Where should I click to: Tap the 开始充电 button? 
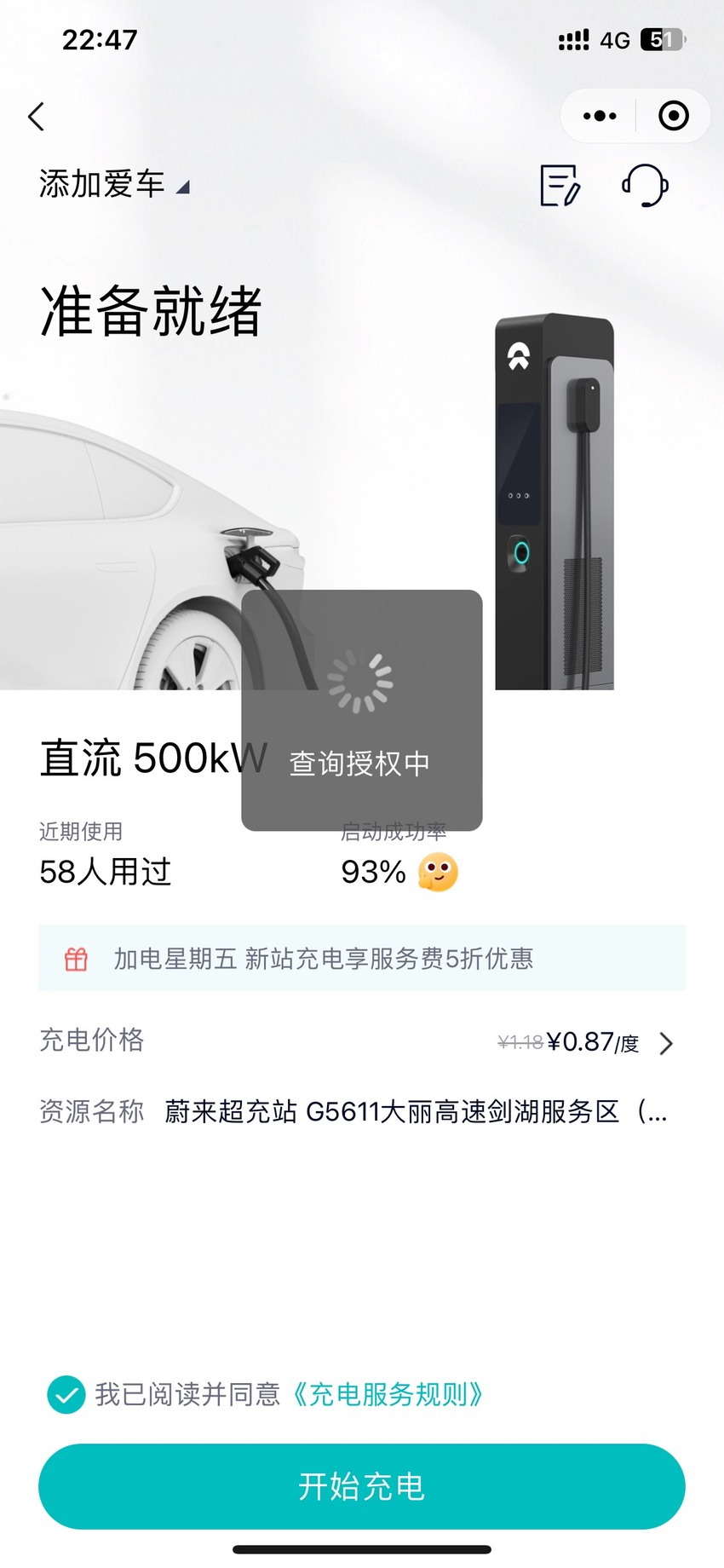tap(362, 1486)
